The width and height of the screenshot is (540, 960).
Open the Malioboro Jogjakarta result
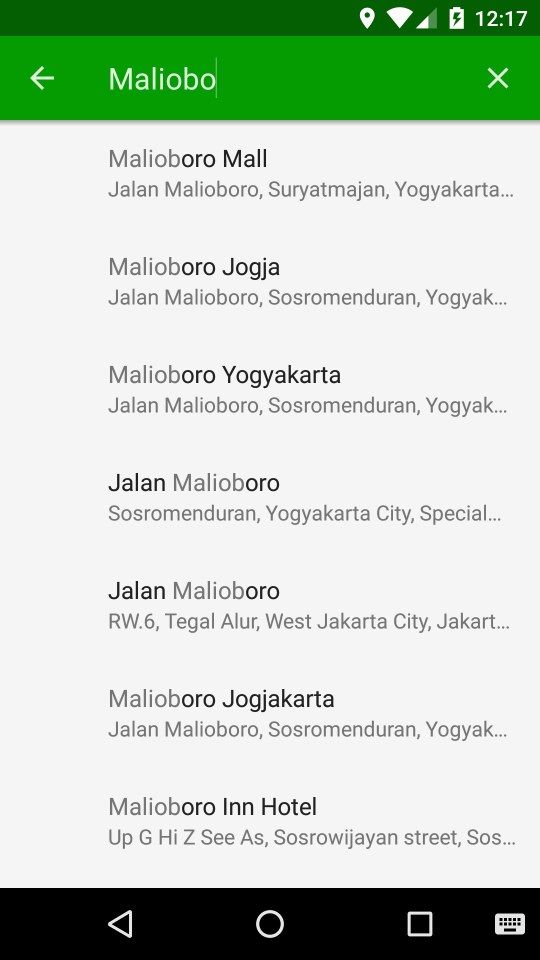270,713
